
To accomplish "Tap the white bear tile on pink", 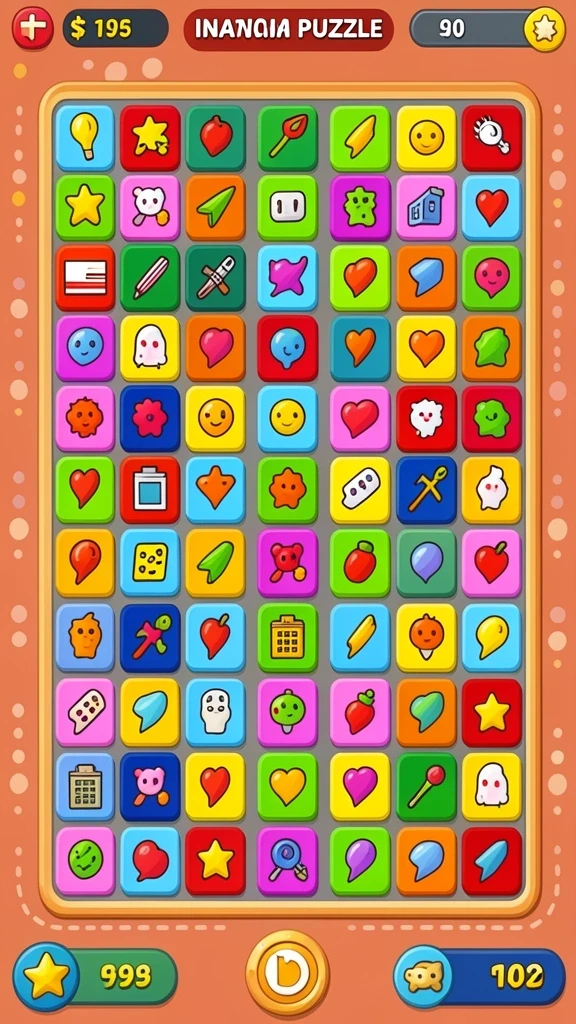I will click(150, 208).
